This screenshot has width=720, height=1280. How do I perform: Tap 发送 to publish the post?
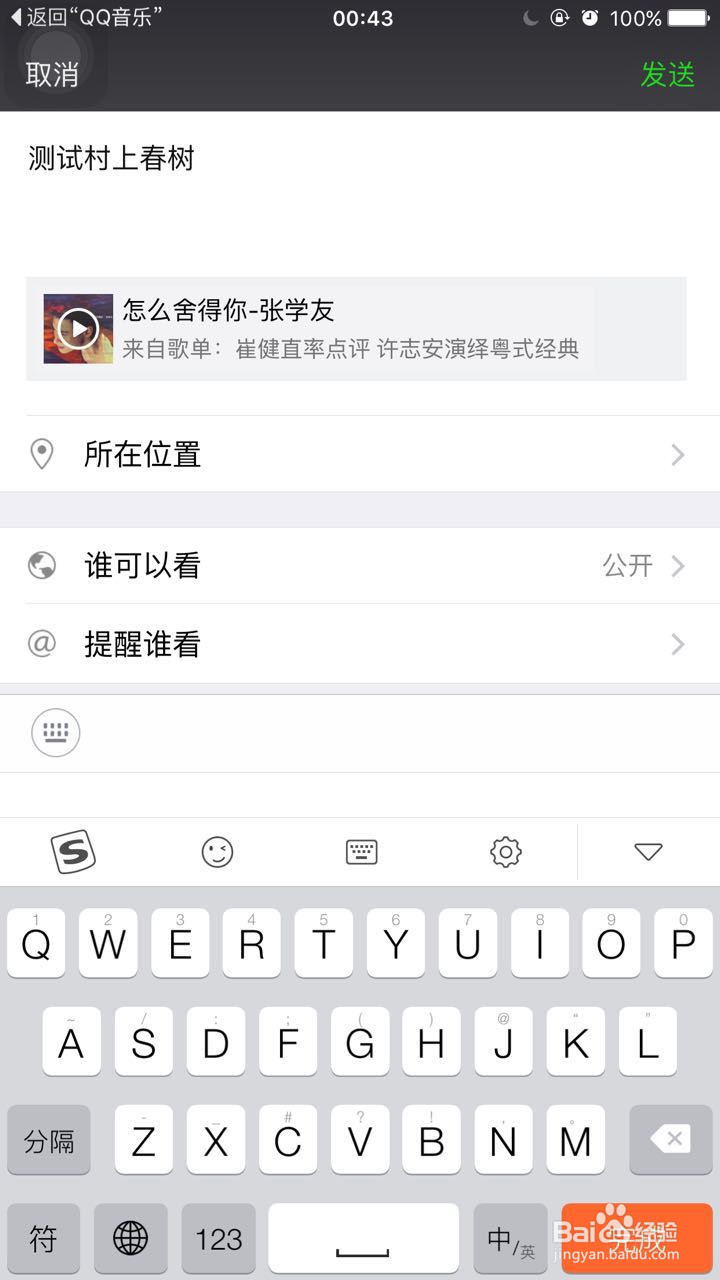point(666,75)
